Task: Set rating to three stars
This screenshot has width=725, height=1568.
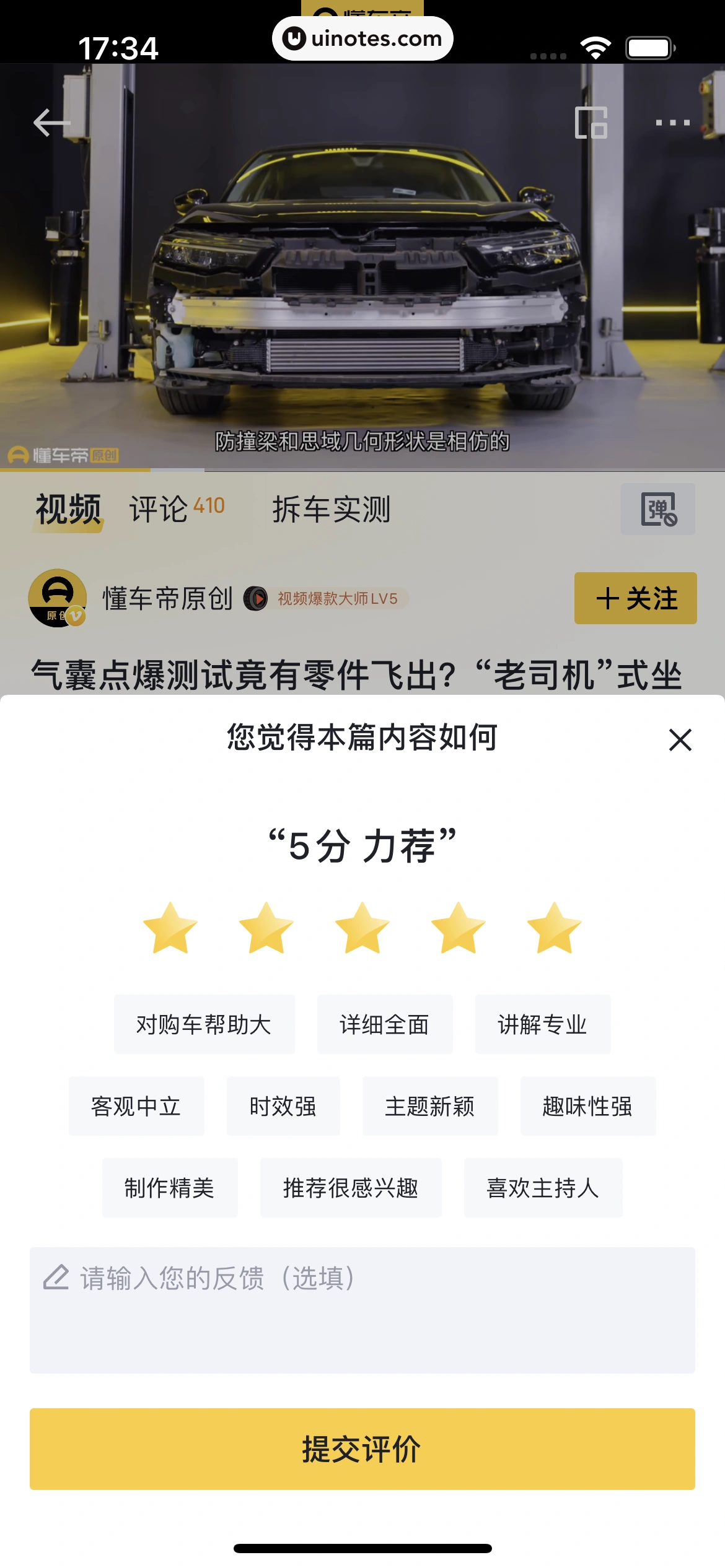Action: coord(362,928)
